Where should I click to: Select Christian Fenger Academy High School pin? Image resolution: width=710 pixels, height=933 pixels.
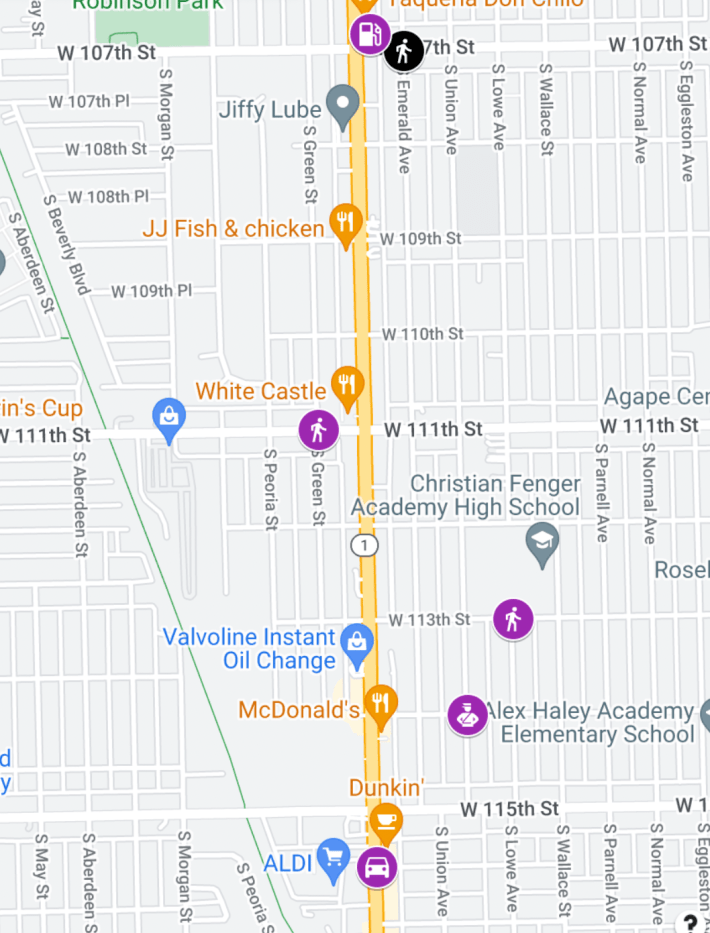click(x=542, y=543)
